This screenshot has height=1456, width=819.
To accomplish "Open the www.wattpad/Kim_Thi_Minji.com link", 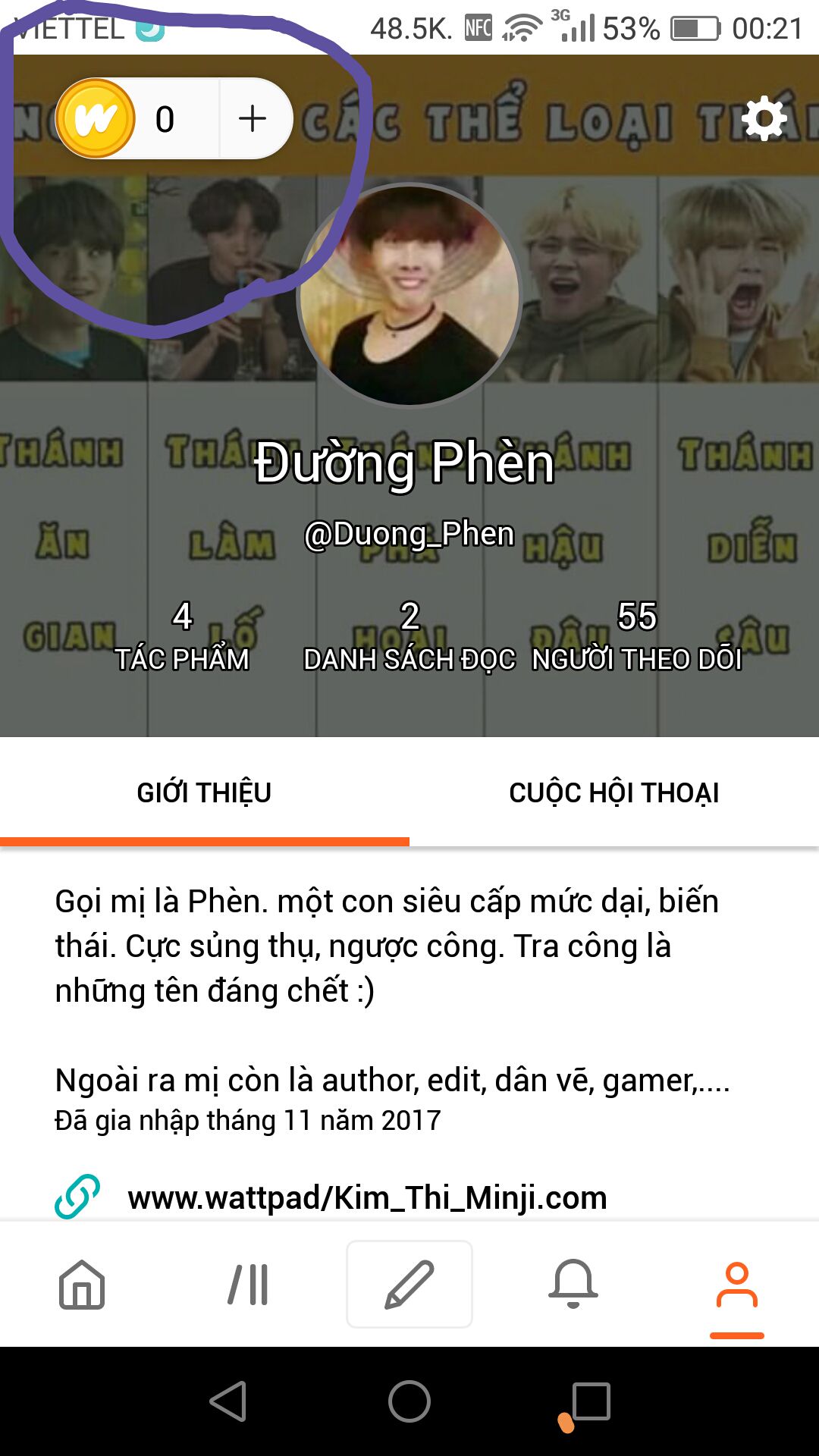I will point(367,1197).
